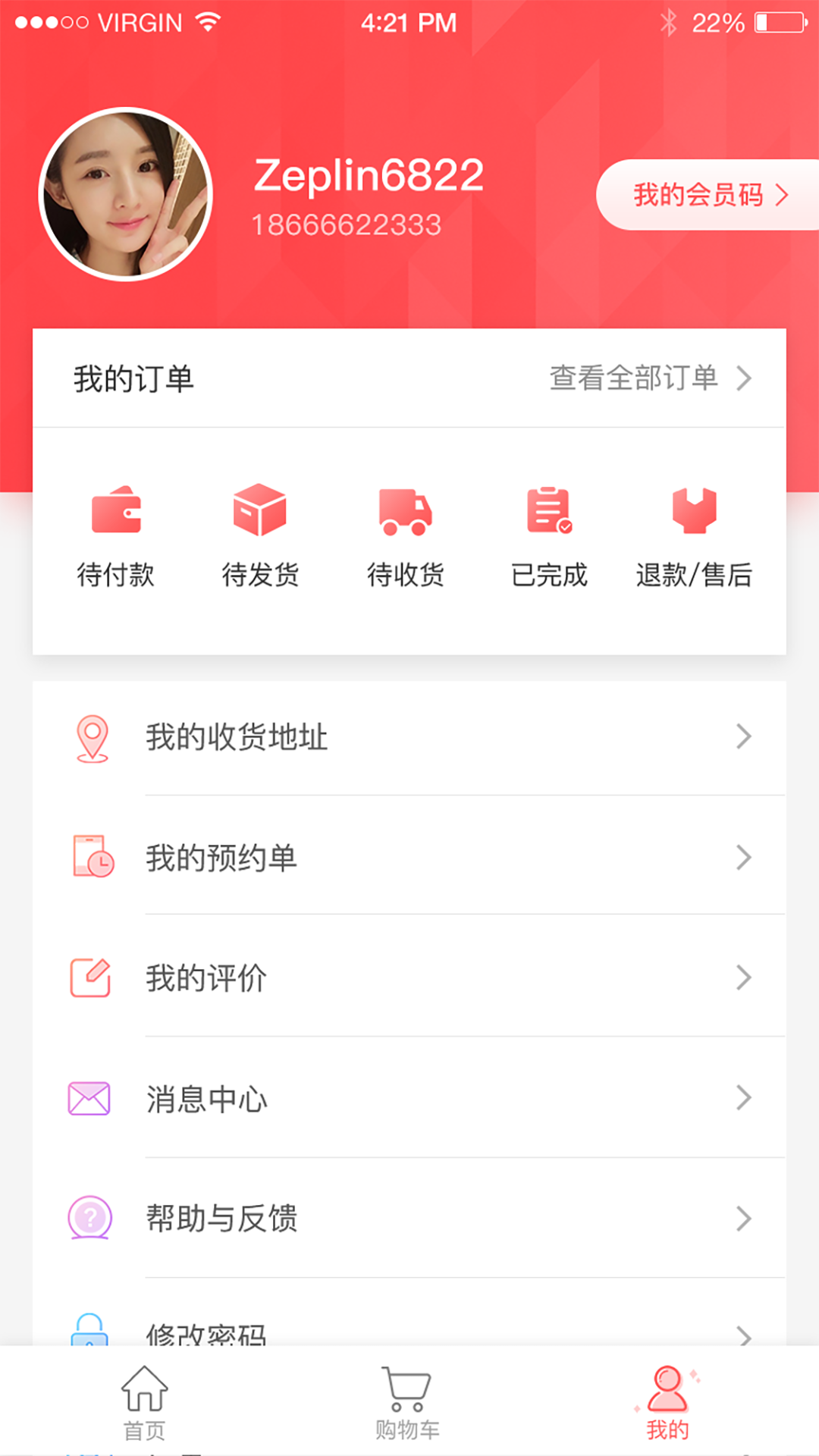Open the arrow beside 我的预约单
Screen dimensions: 819x1456
coord(743,858)
